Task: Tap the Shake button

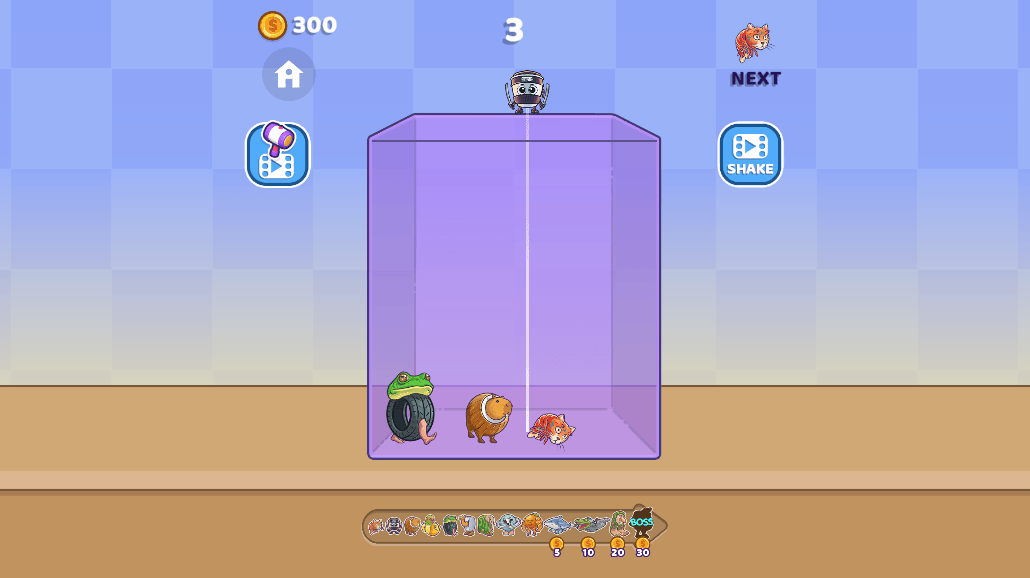Action: [x=750, y=155]
